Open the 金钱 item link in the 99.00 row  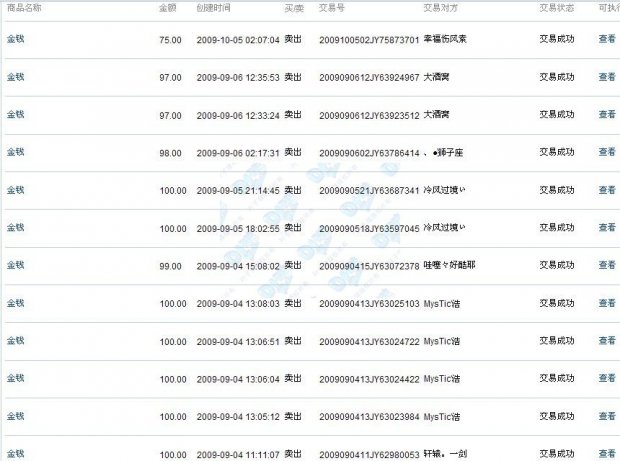tap(15, 266)
